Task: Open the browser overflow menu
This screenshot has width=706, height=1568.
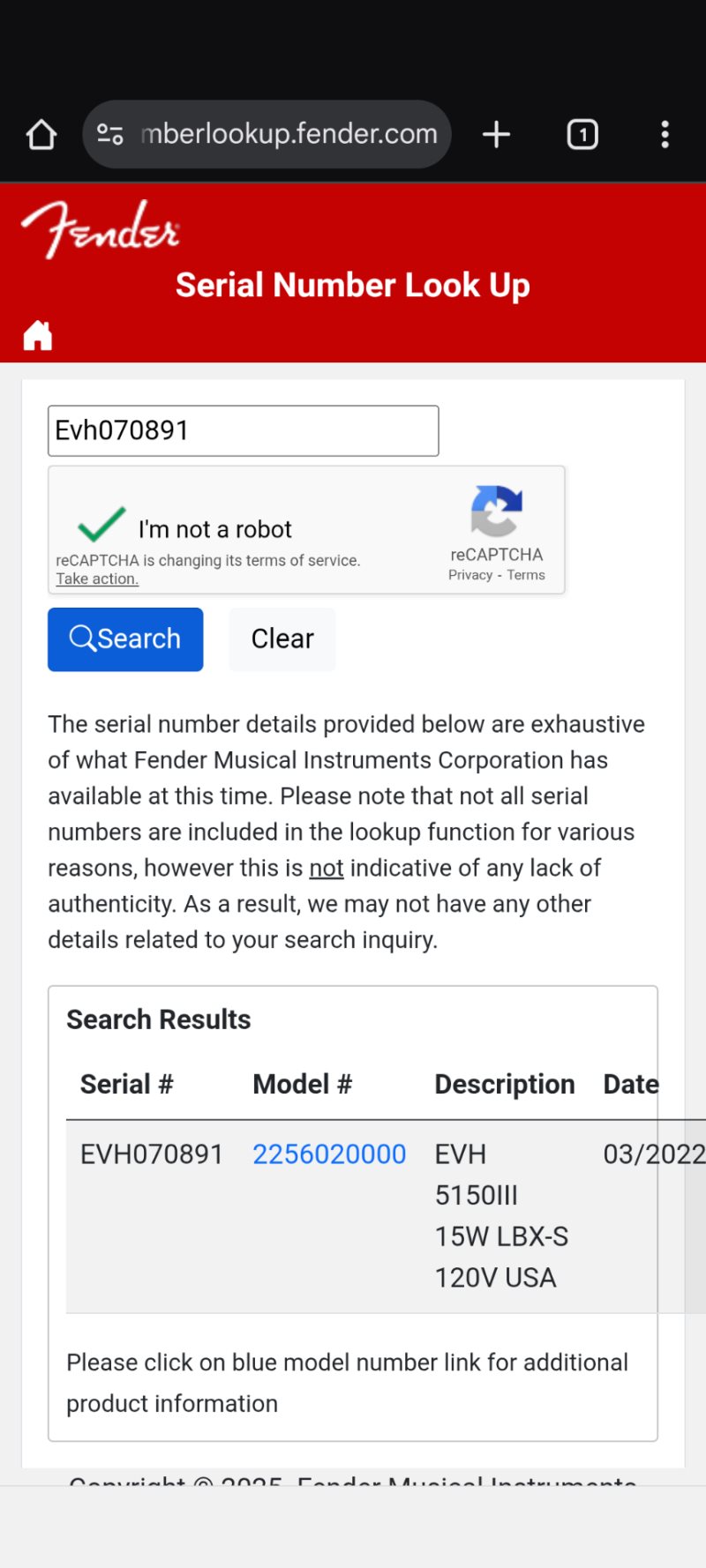Action: [665, 135]
